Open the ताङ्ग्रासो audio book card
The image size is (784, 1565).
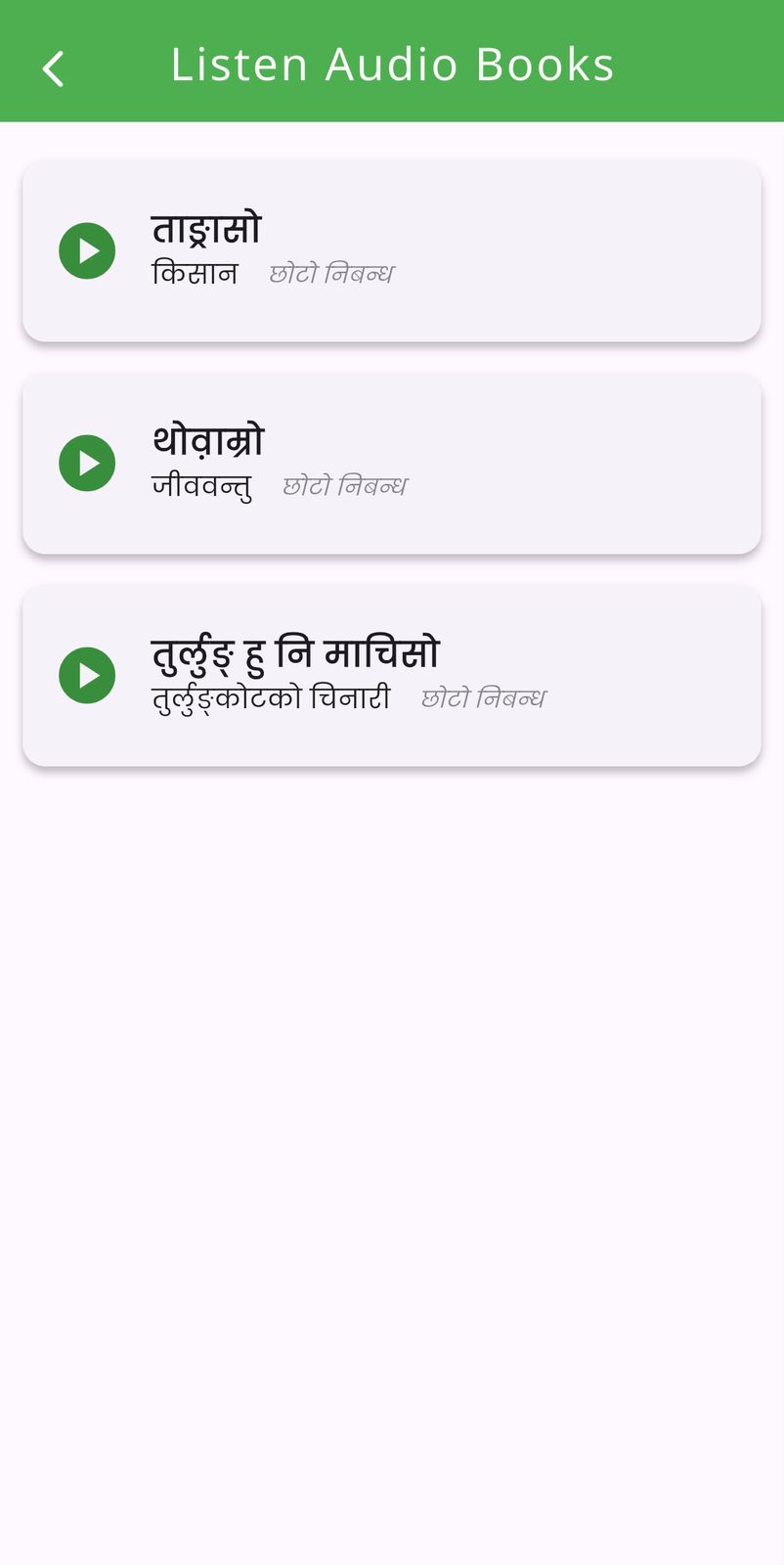[x=391, y=250]
